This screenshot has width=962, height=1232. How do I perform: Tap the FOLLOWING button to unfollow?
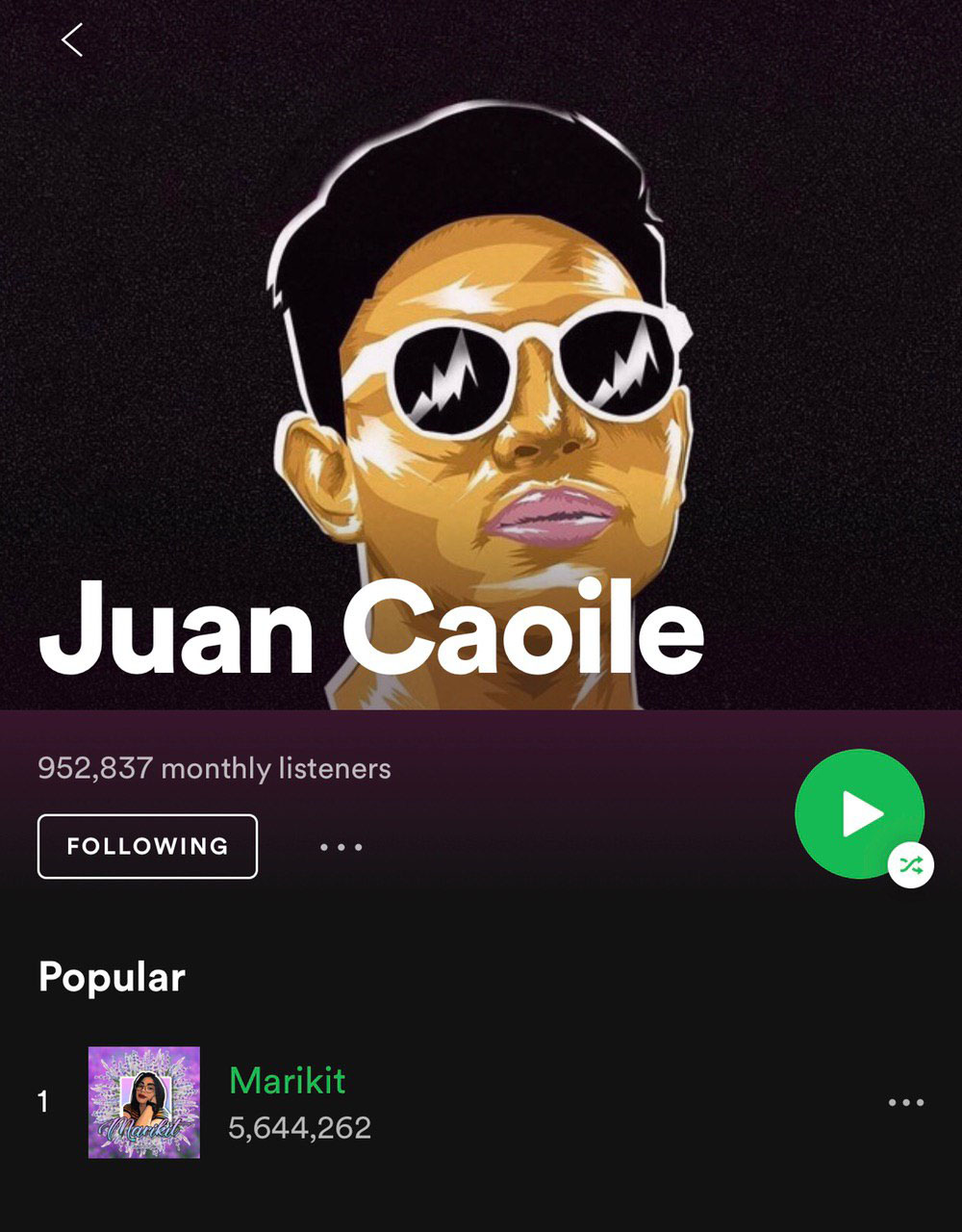tap(147, 846)
